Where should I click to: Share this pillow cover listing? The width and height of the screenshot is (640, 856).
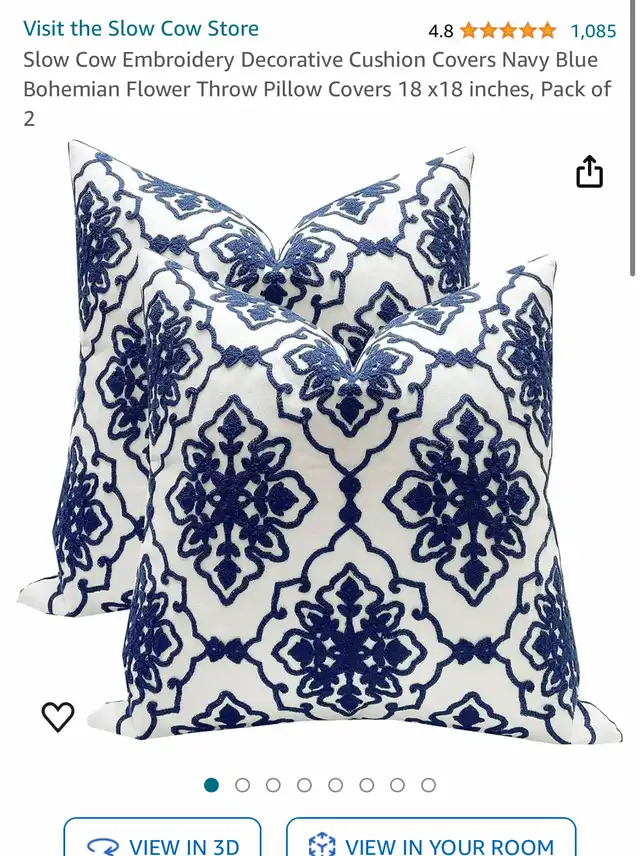coord(590,172)
